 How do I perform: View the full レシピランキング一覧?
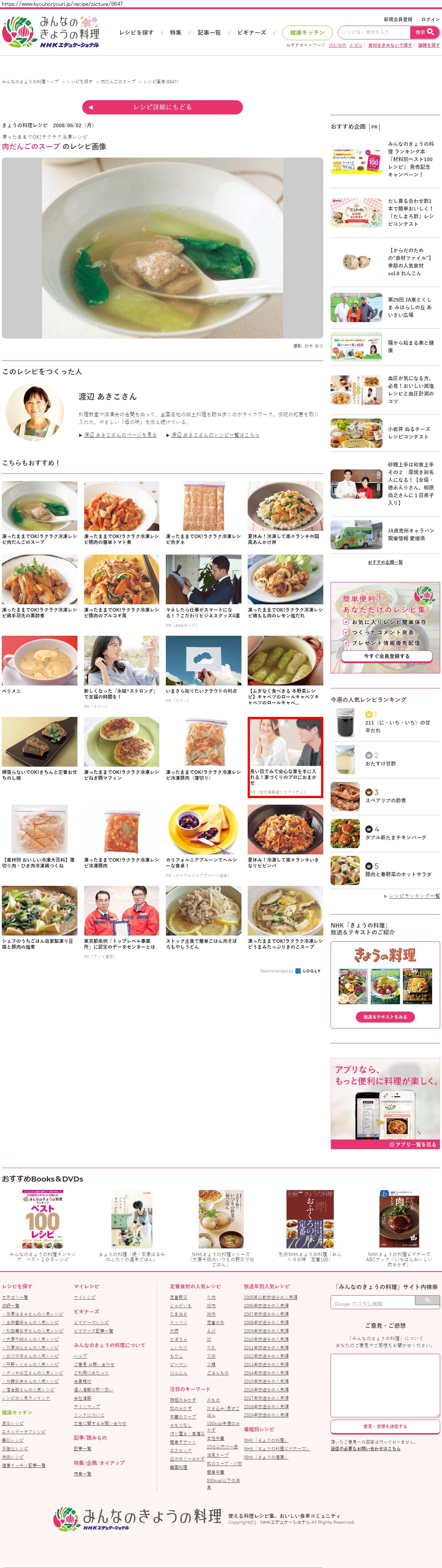pos(414,896)
